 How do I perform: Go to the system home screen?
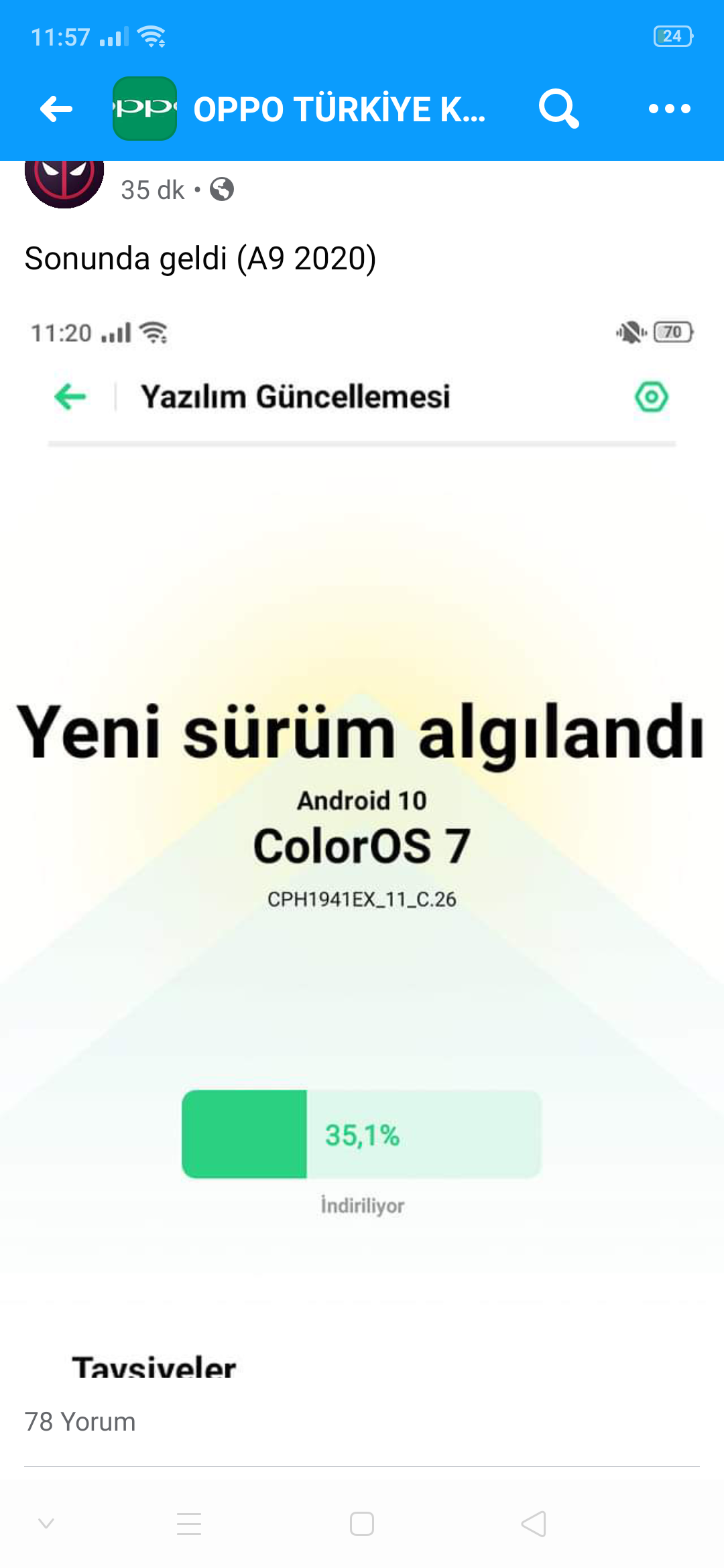pos(362,1523)
